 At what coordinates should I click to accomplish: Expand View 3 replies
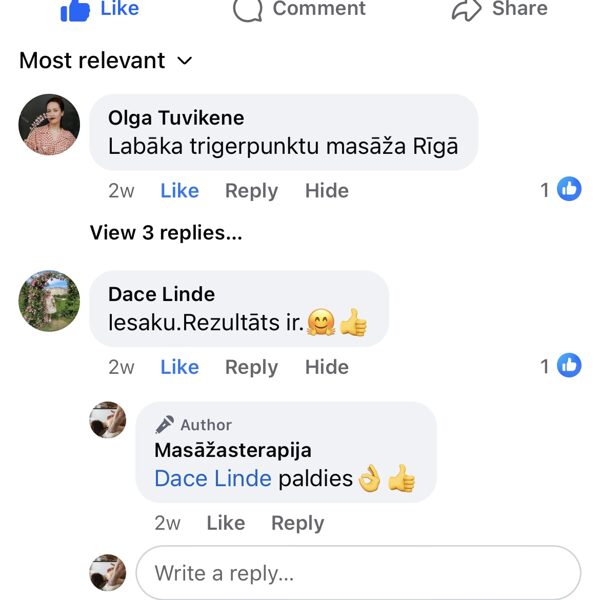[x=166, y=233]
